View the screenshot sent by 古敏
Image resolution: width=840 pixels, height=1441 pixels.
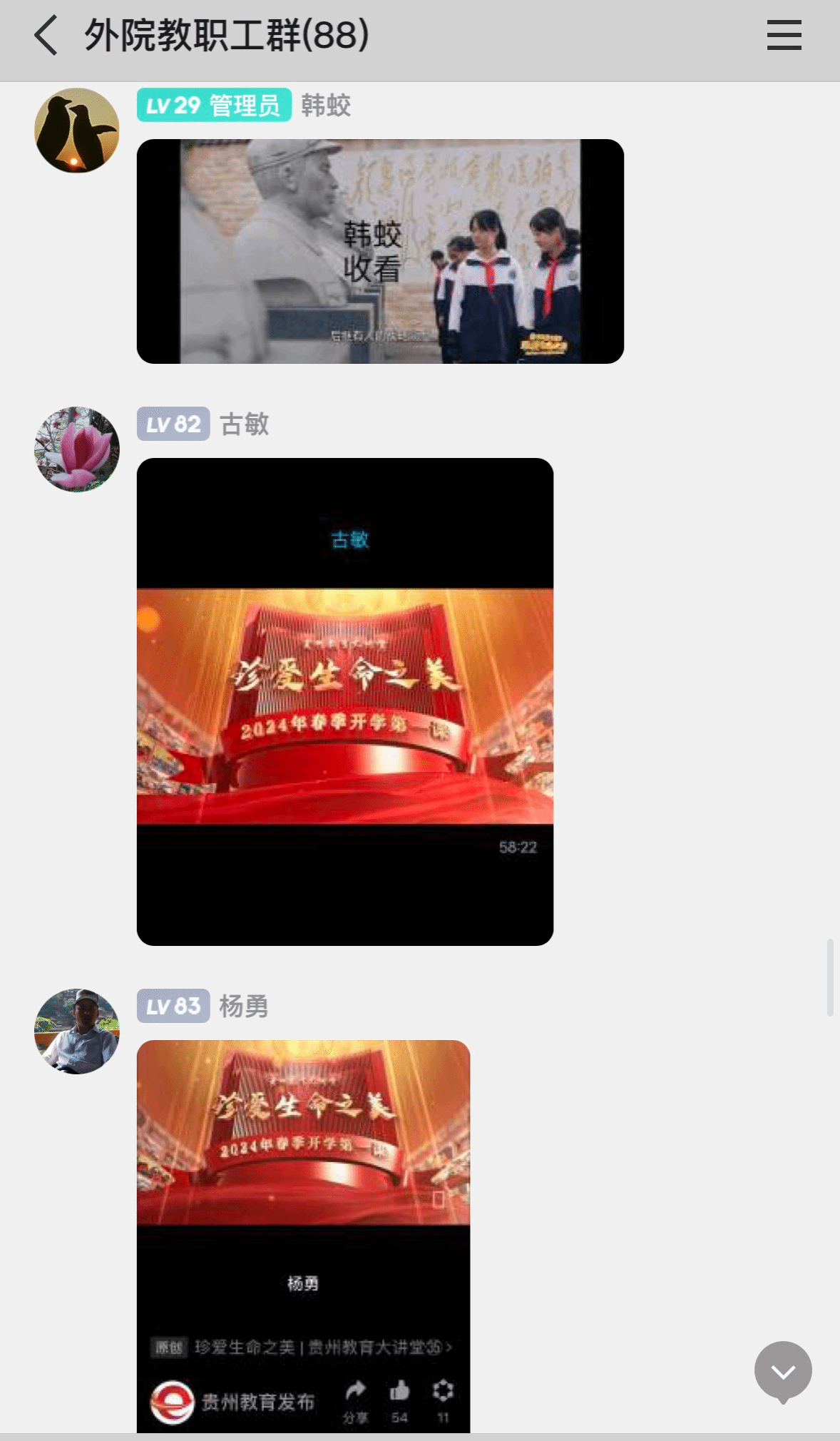[344, 701]
